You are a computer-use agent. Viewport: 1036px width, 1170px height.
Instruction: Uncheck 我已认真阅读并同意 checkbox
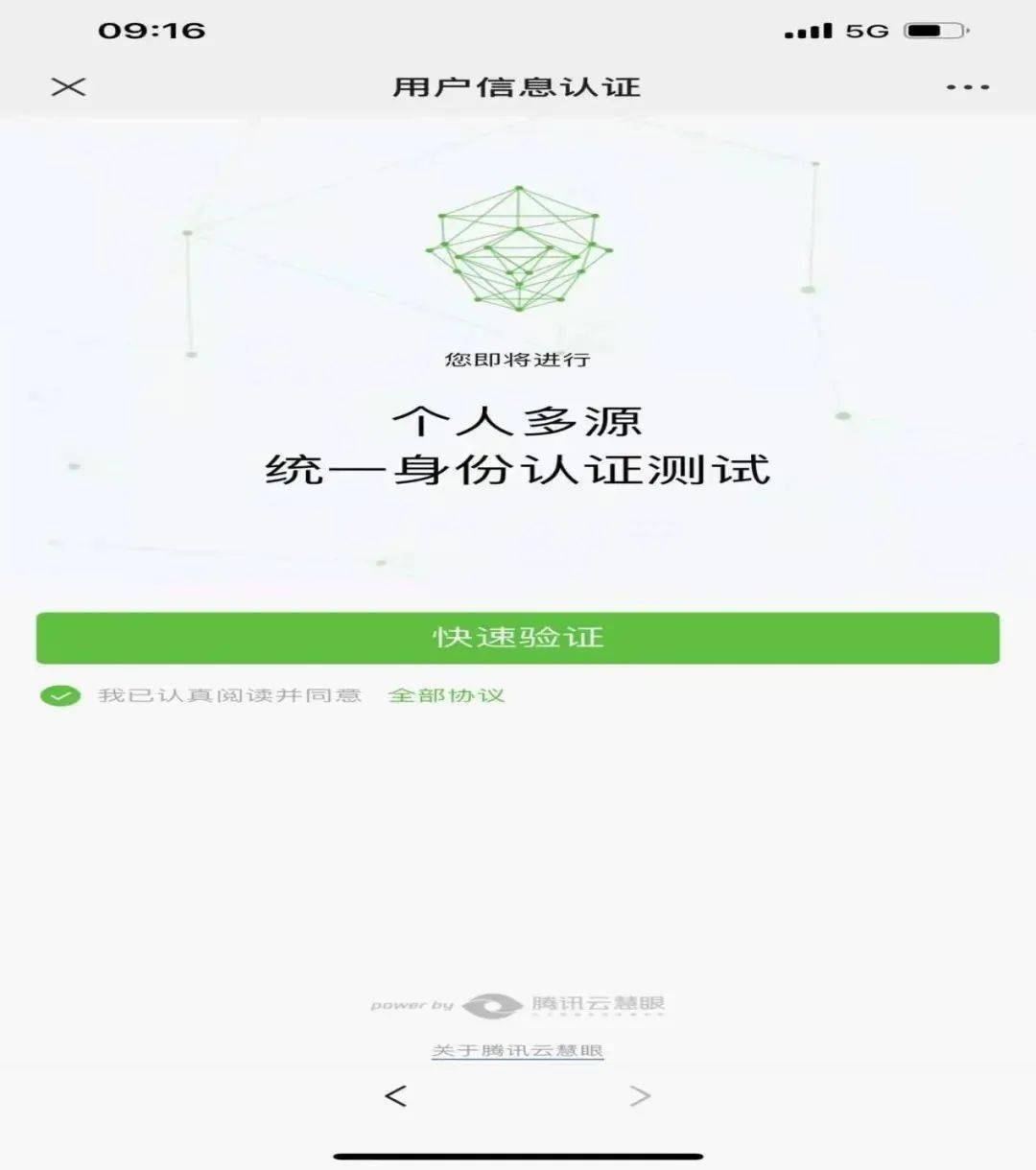60,695
